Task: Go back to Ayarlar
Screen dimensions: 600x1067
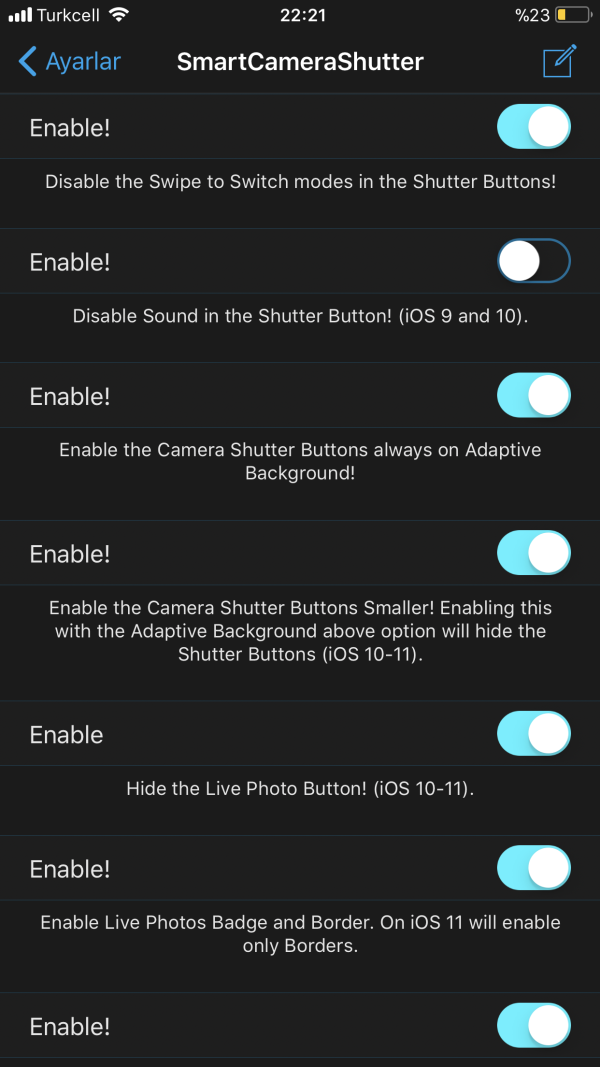Action: [69, 61]
